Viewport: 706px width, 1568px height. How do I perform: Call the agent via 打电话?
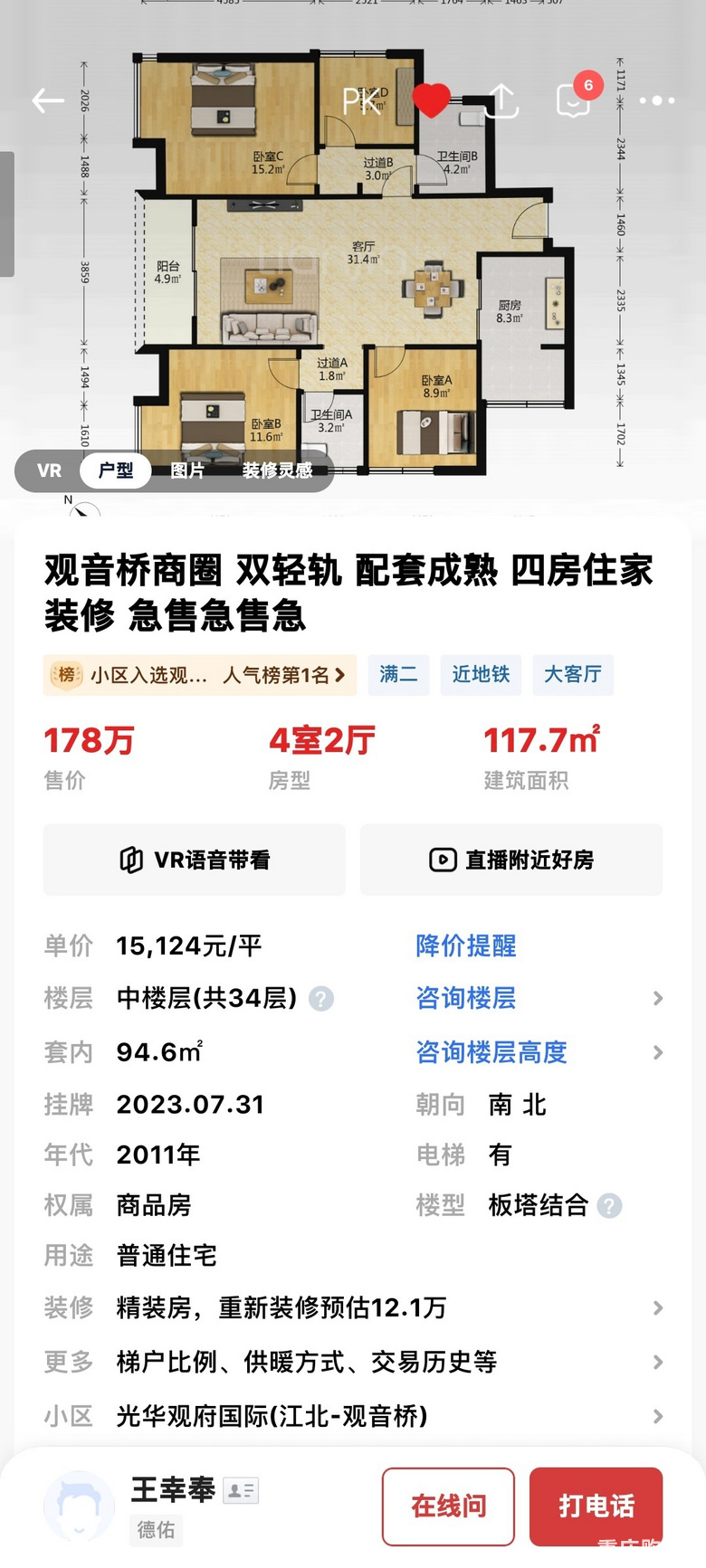(596, 1506)
